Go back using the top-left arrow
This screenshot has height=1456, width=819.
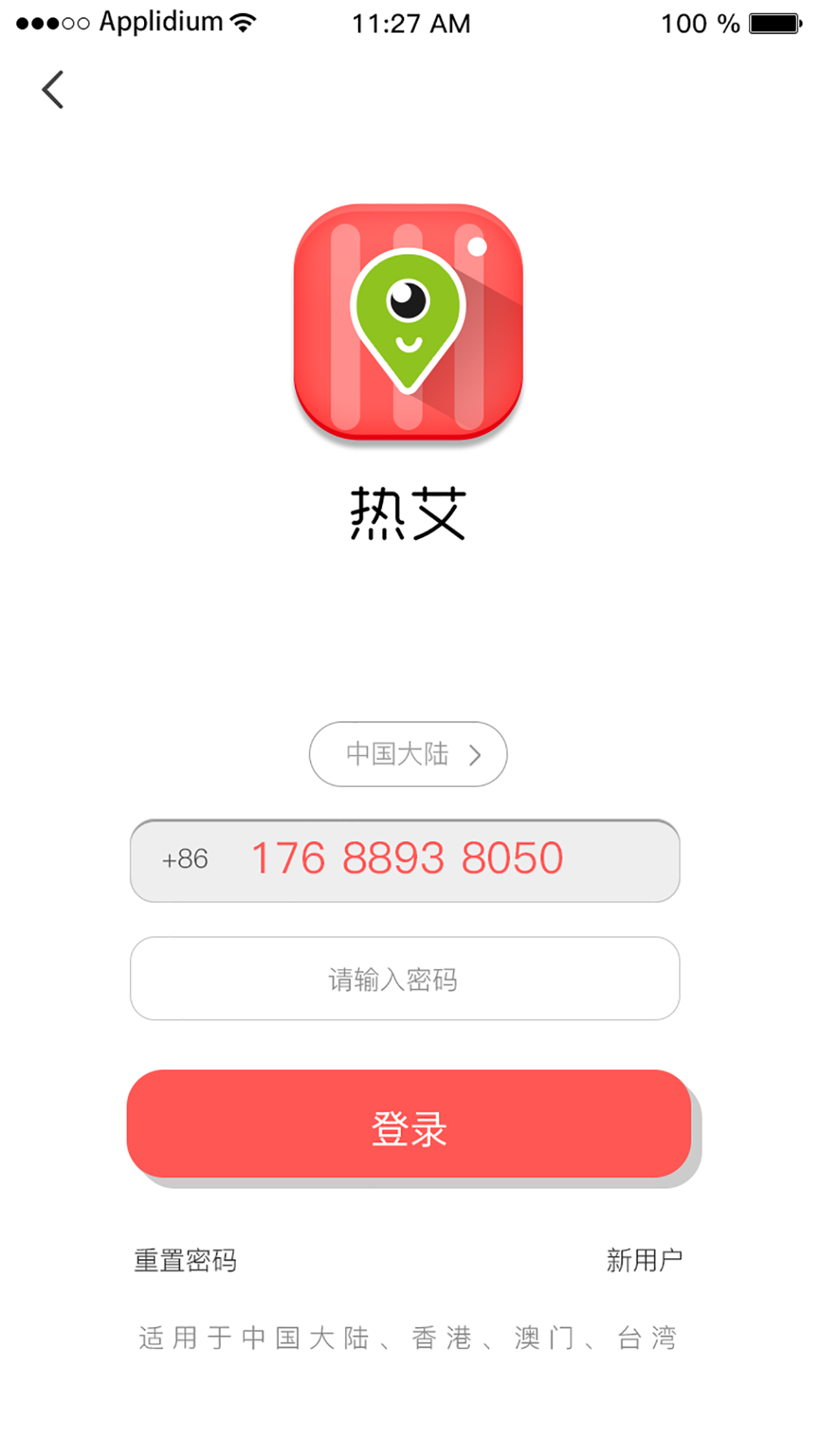[52, 90]
